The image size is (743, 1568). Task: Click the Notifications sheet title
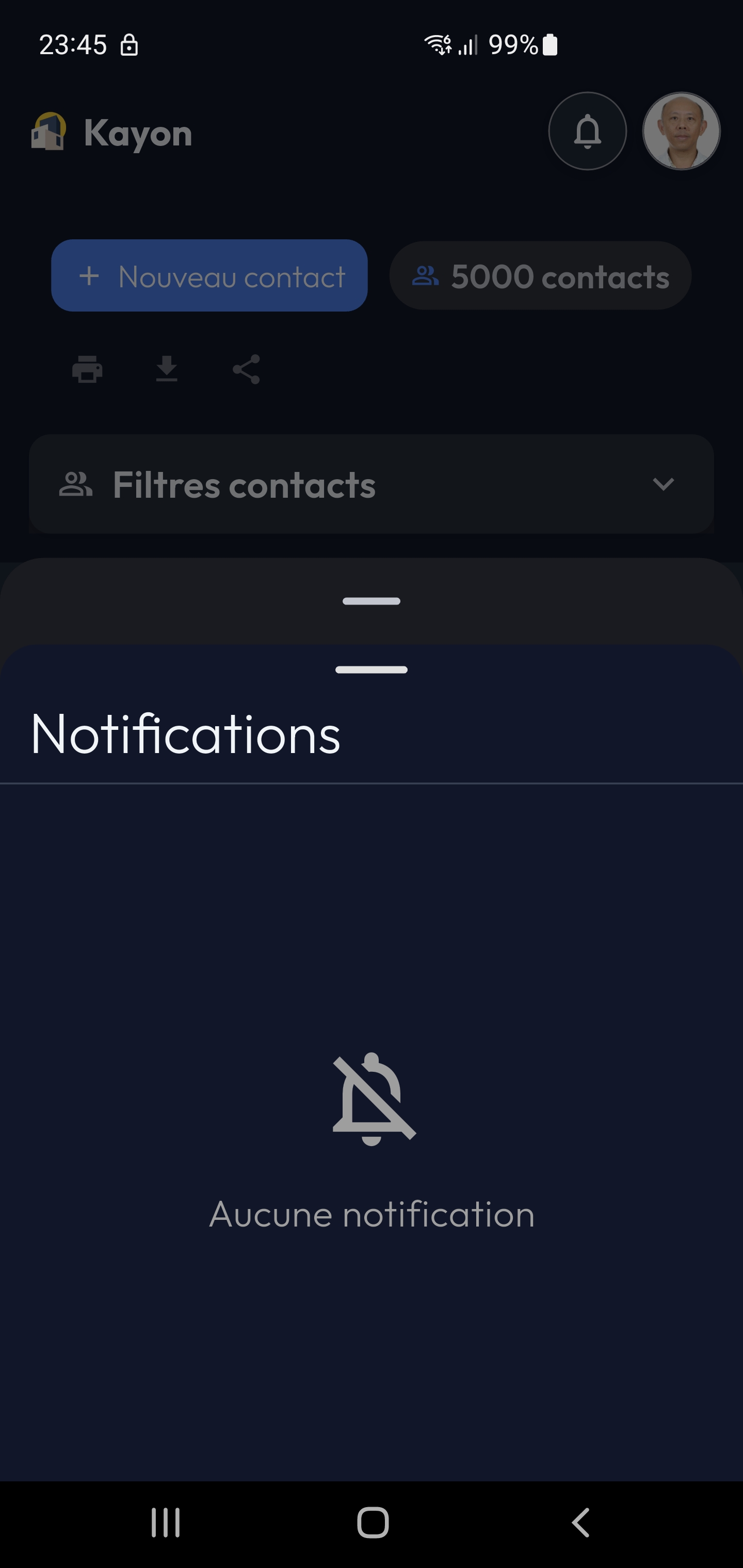[185, 736]
